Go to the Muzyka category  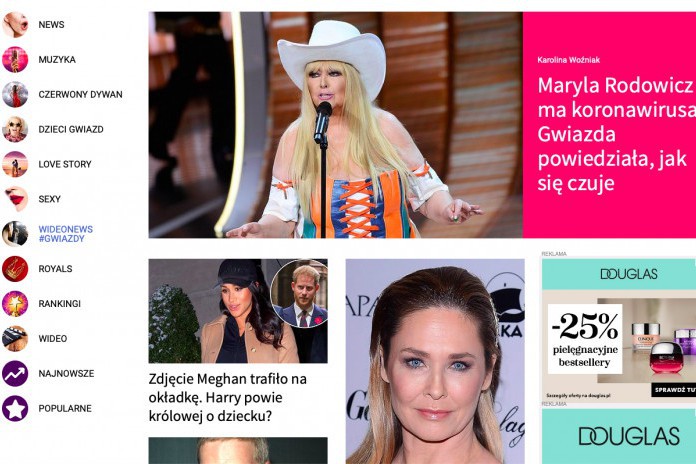pos(56,60)
